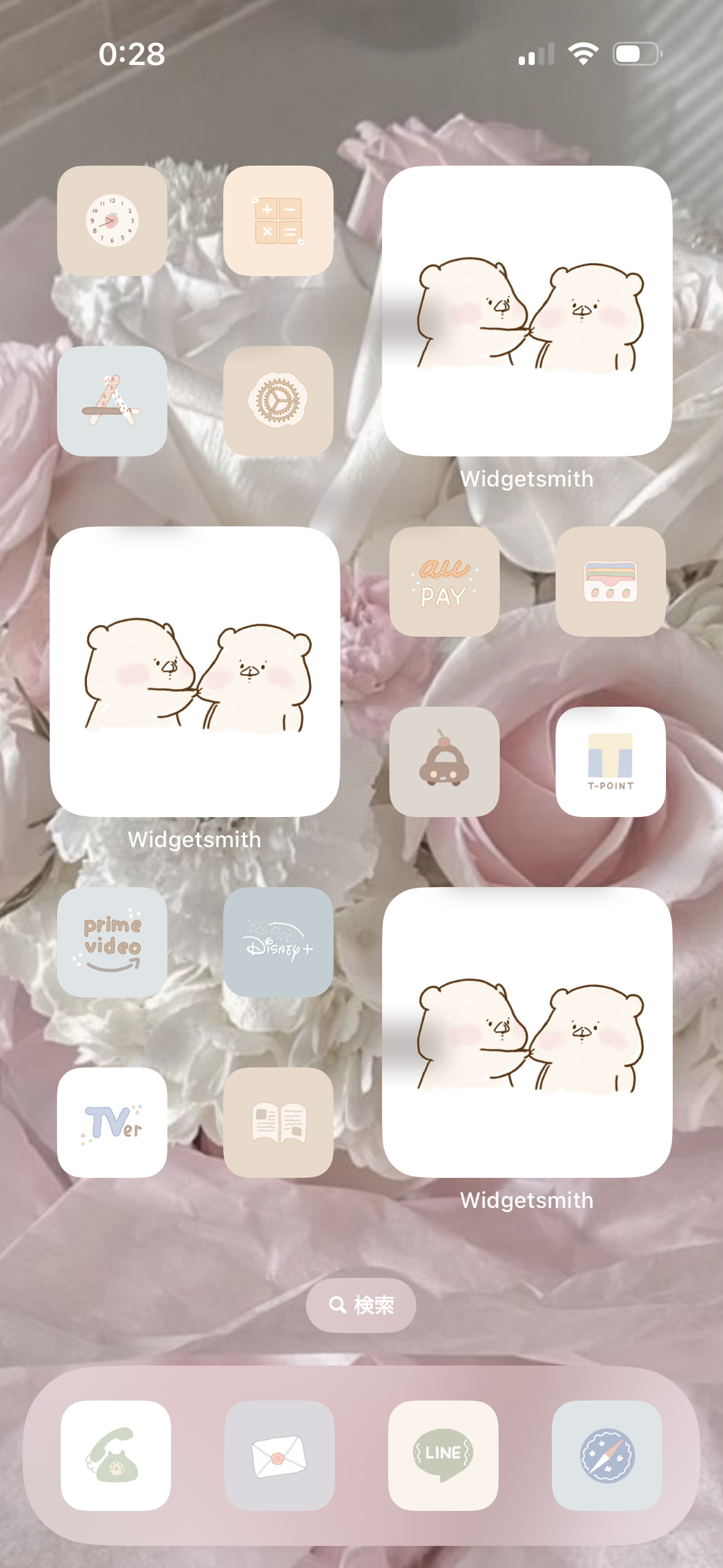The width and height of the screenshot is (723, 1568).
Task: Open the Wallet card icon
Action: click(x=611, y=582)
